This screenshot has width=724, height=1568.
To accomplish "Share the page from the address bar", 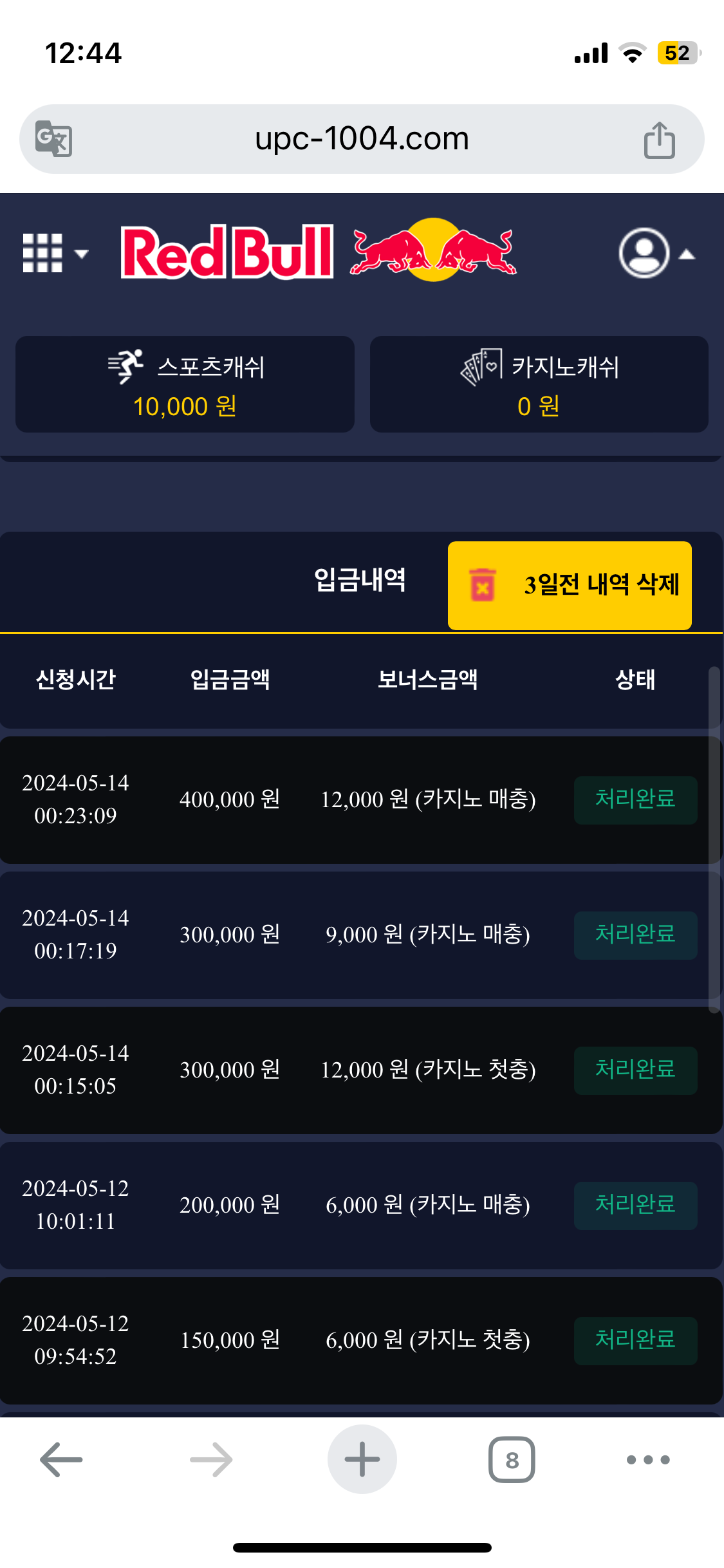I will pyautogui.click(x=659, y=140).
